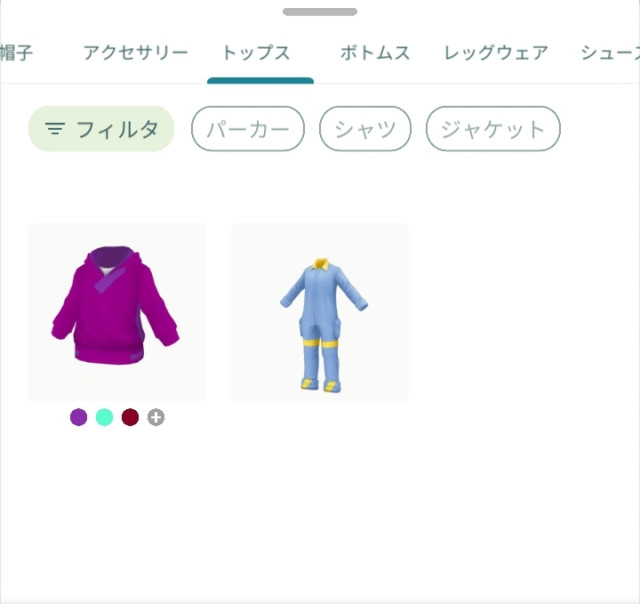Image resolution: width=640 pixels, height=604 pixels.
Task: Choose the dark red hoodie color
Action: (130, 417)
